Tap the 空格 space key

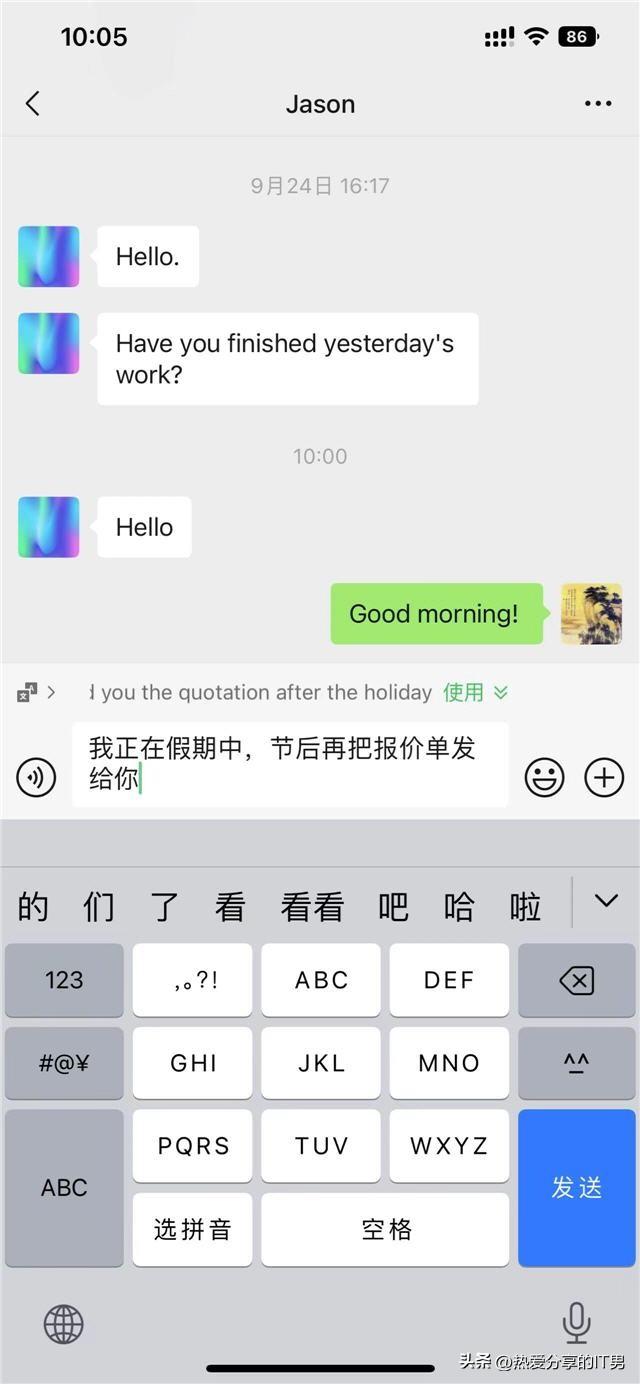click(385, 1229)
